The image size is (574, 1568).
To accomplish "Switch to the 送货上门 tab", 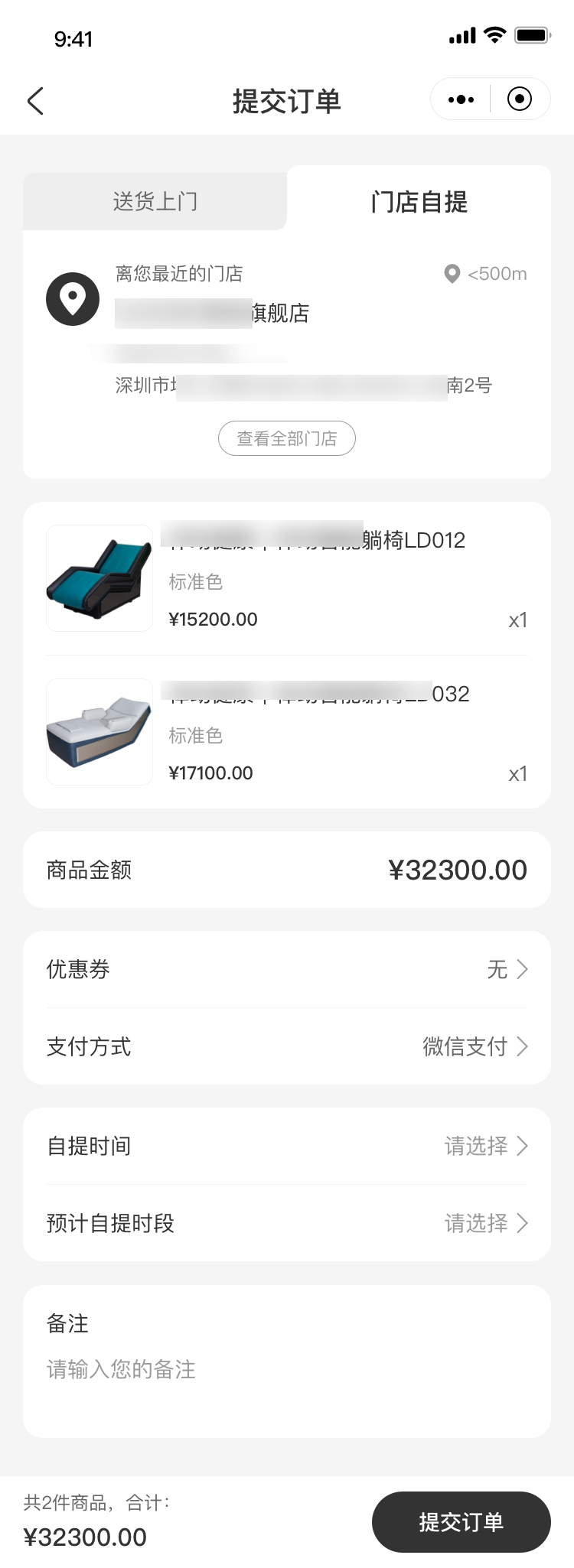I will (155, 201).
